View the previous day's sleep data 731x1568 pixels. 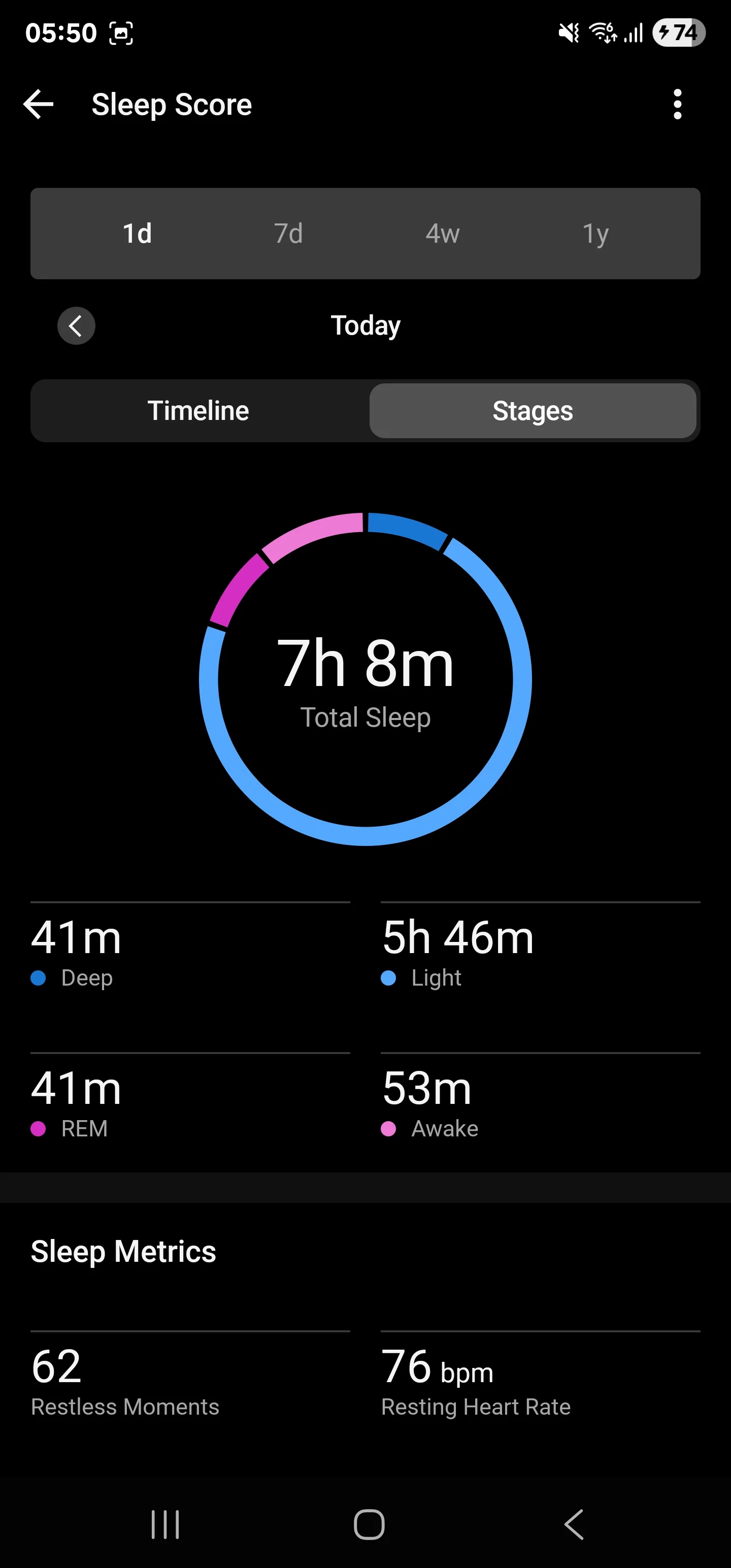click(76, 325)
